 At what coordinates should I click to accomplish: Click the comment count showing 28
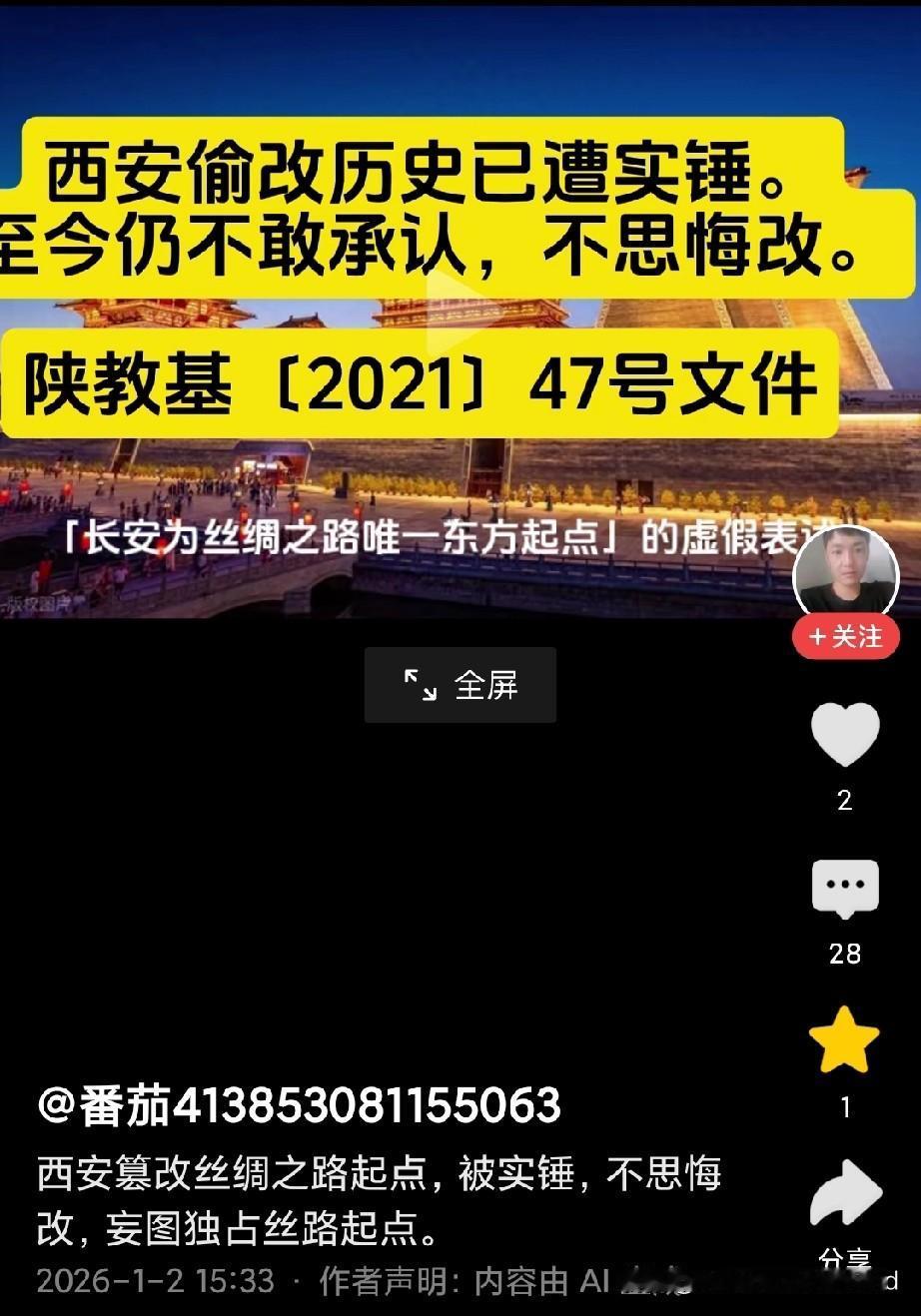coord(845,954)
